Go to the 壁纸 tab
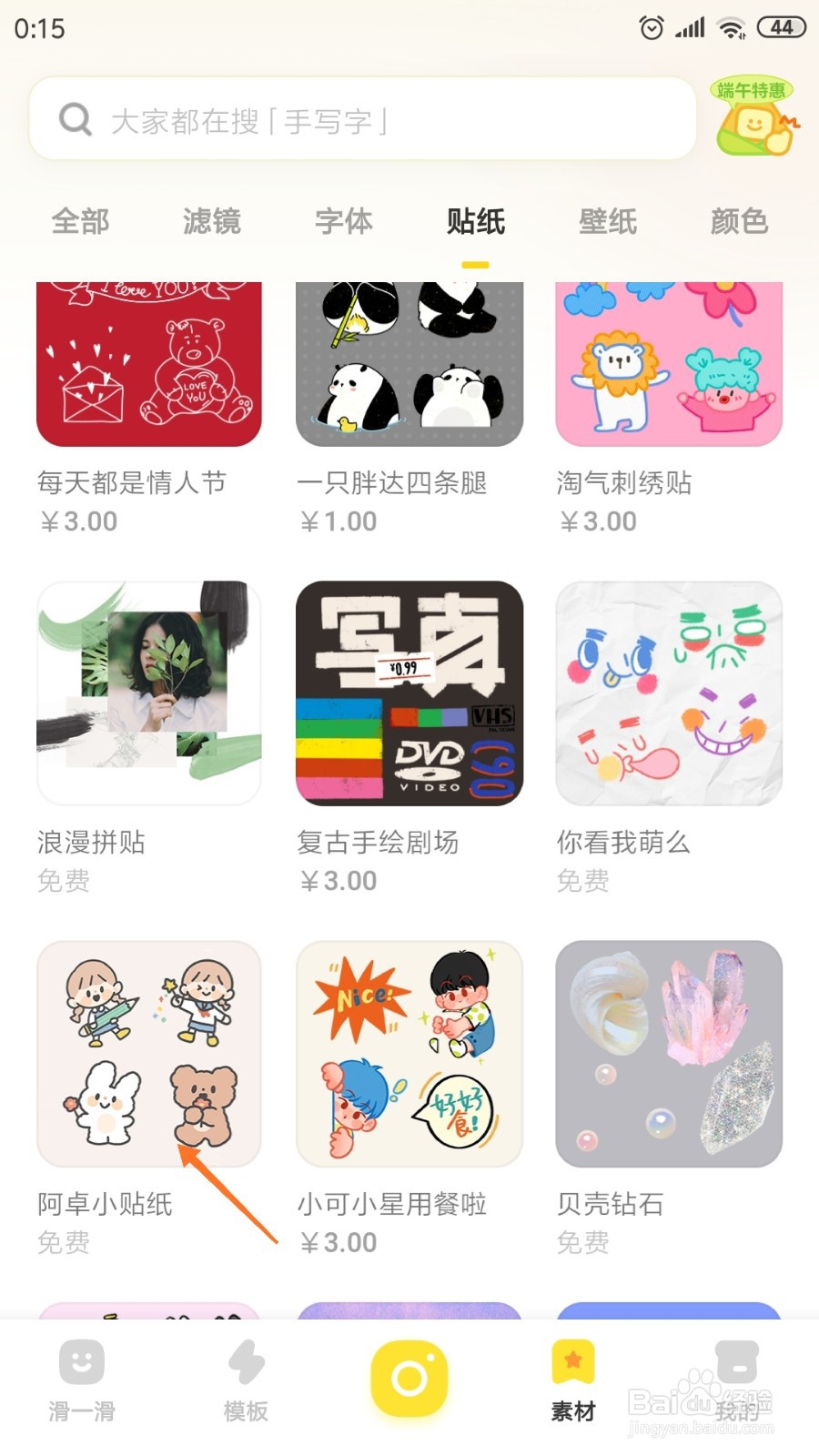Viewport: 819px width, 1456px height. 607,221
